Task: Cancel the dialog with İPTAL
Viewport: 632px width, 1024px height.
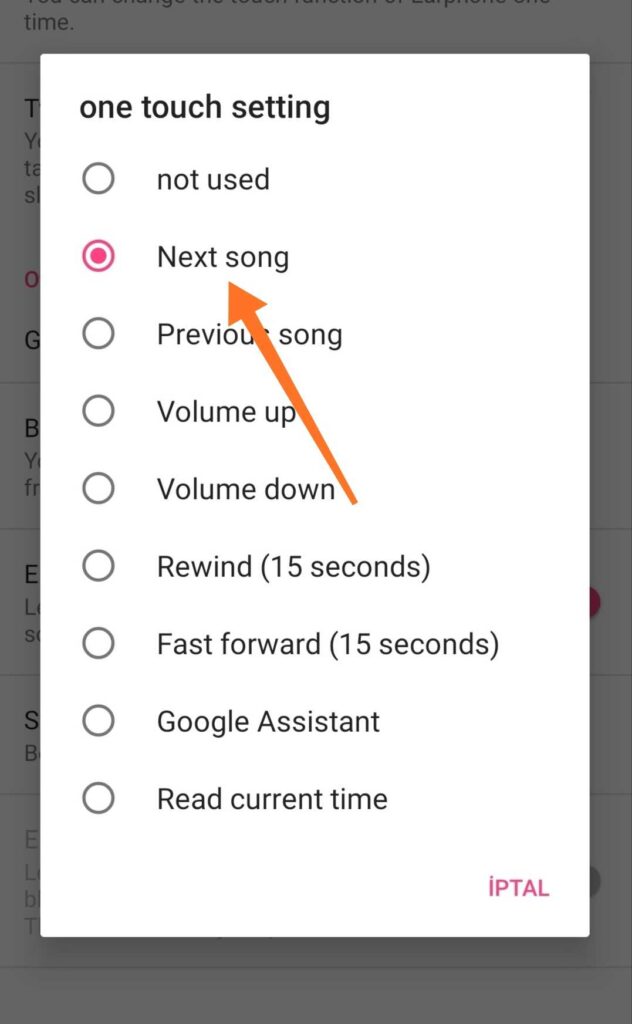Action: pyautogui.click(x=519, y=888)
